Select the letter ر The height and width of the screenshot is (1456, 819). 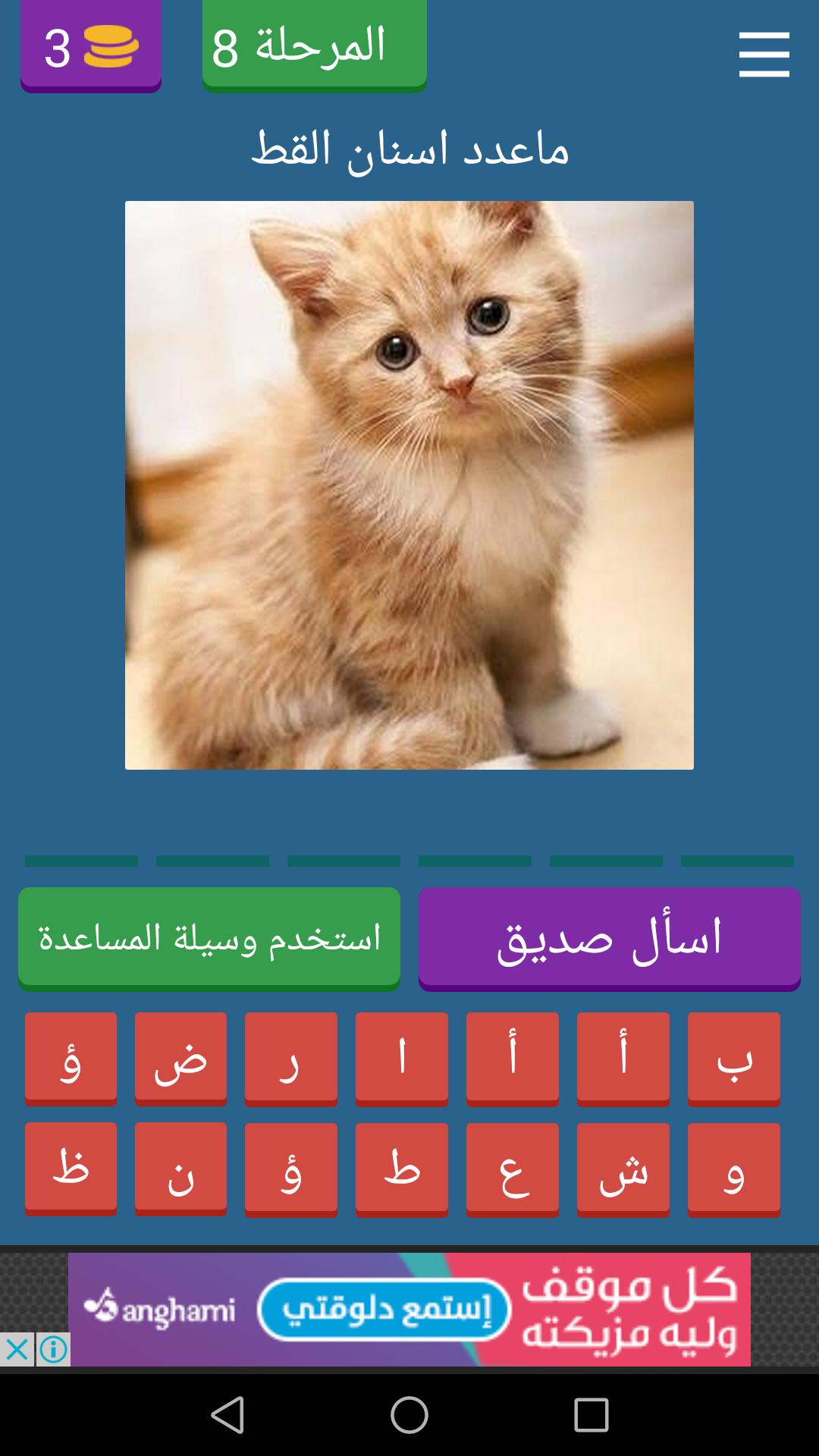point(291,1058)
